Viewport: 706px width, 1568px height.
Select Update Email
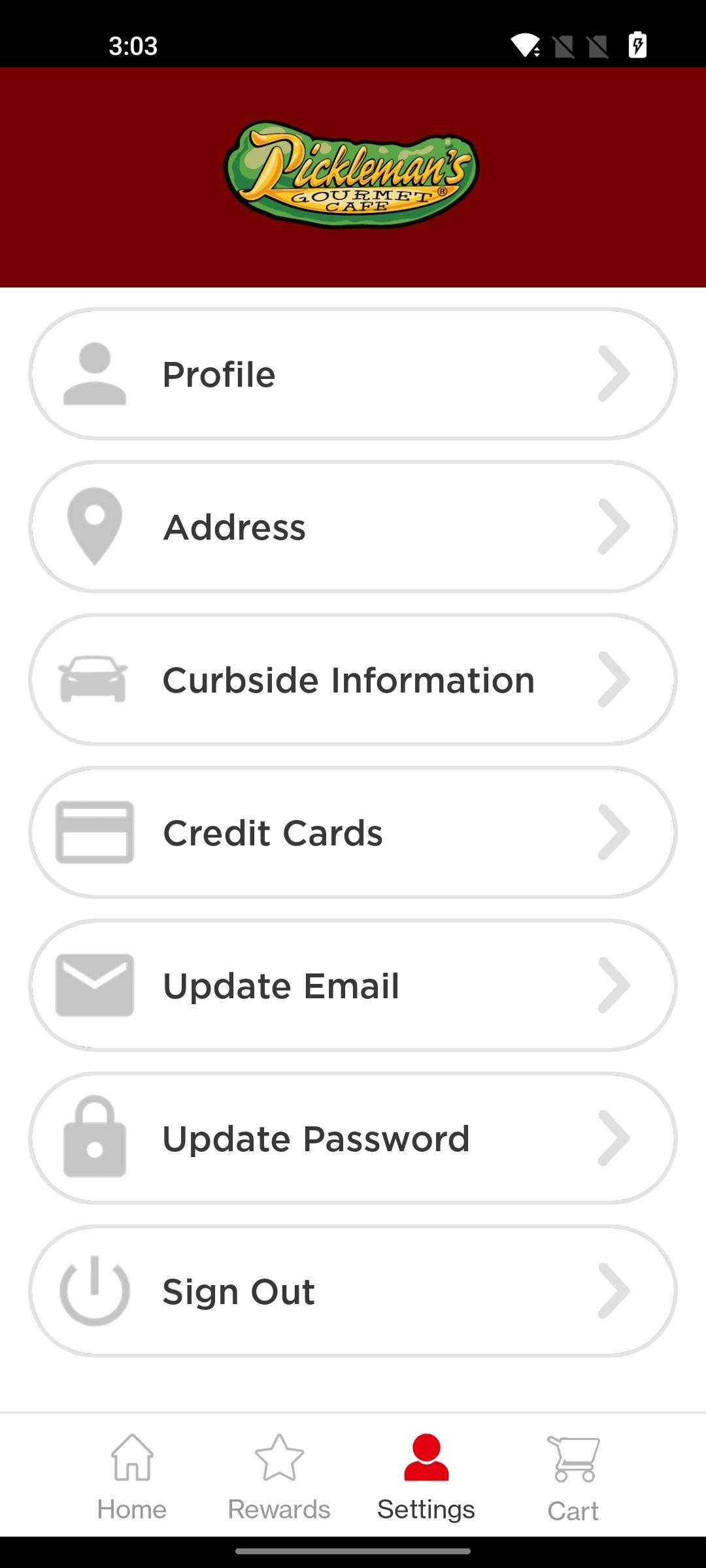[x=353, y=985]
